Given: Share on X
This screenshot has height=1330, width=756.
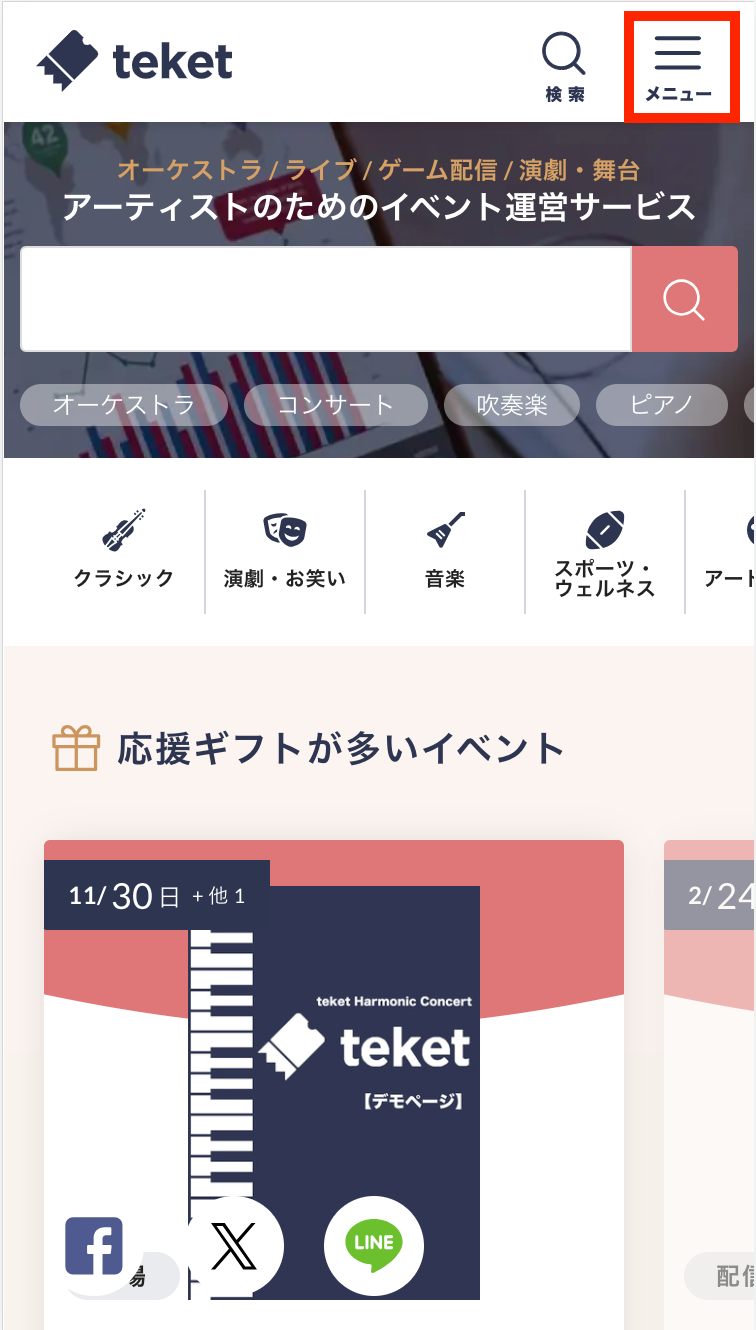Looking at the screenshot, I should coord(234,1246).
